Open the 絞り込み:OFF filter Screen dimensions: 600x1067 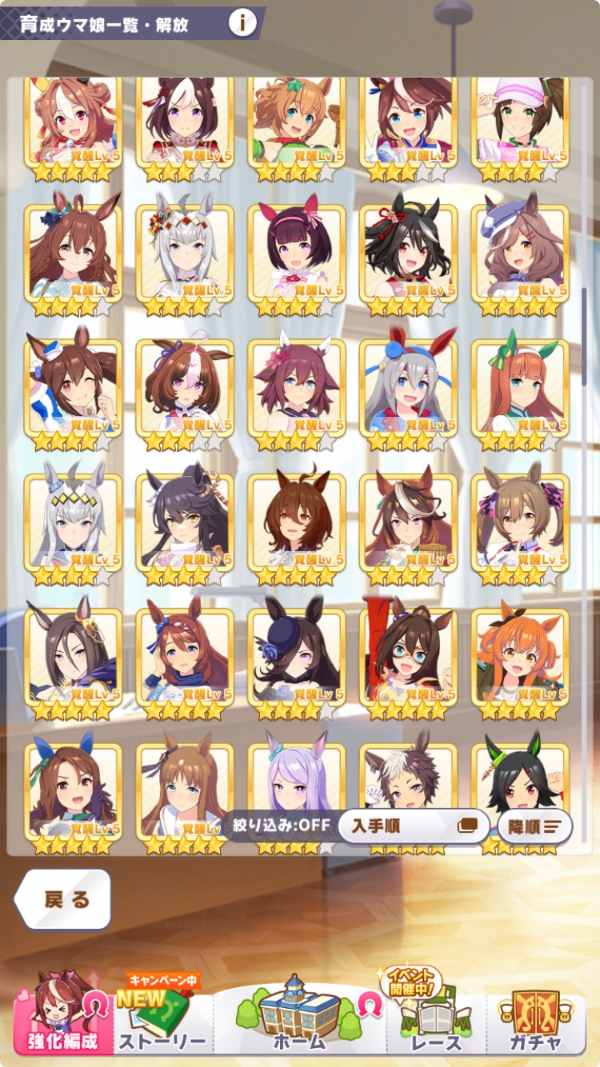click(x=275, y=826)
